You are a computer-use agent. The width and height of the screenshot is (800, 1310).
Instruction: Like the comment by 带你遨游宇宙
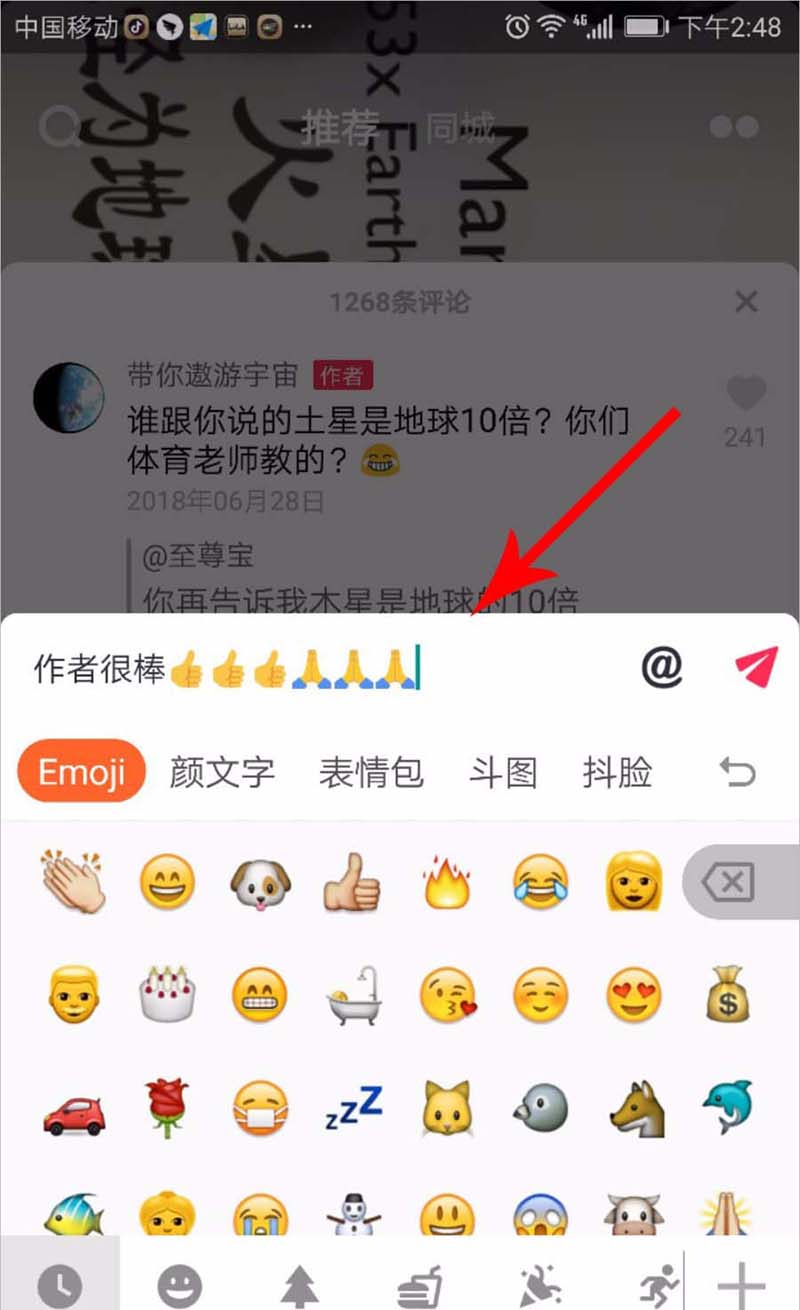pos(745,396)
